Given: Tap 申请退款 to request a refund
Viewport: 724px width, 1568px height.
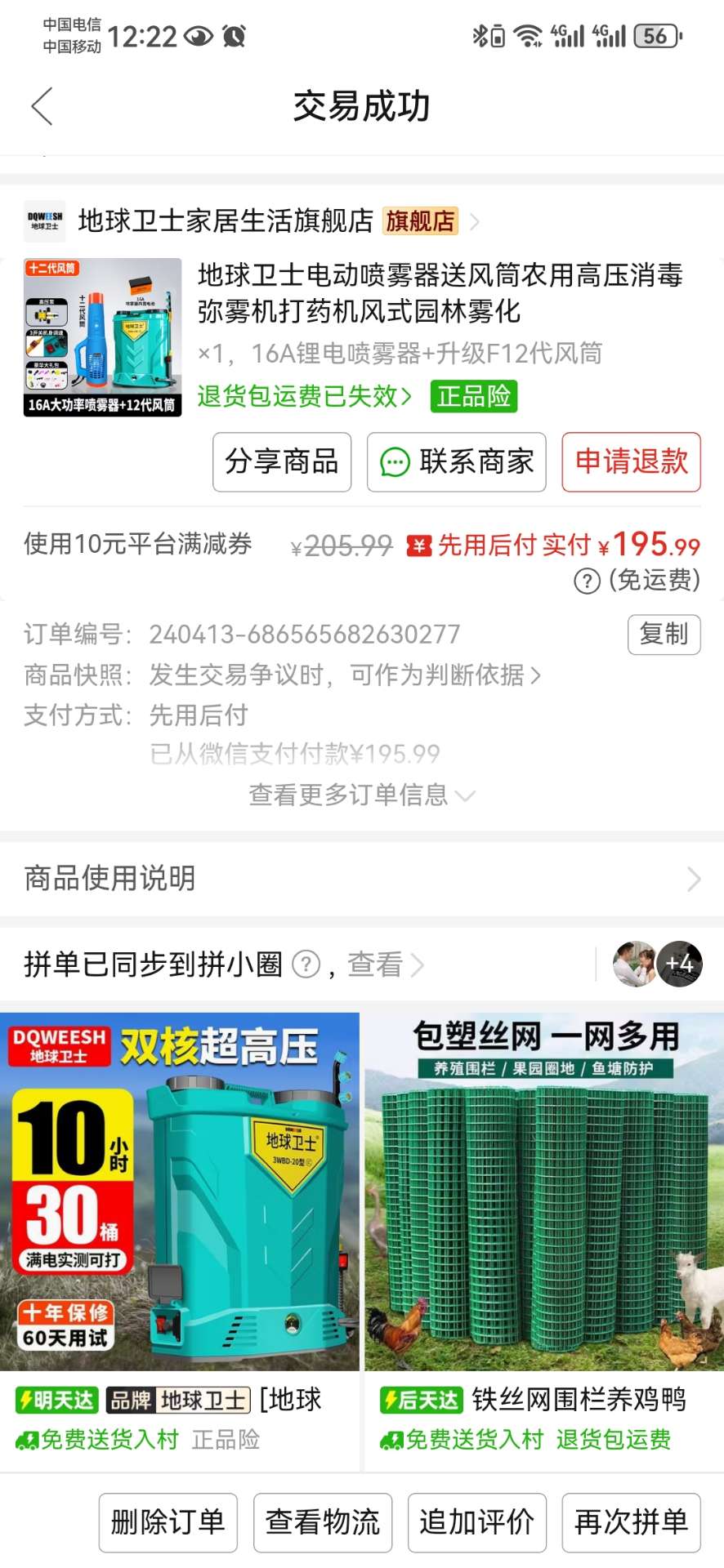Looking at the screenshot, I should tap(631, 462).
